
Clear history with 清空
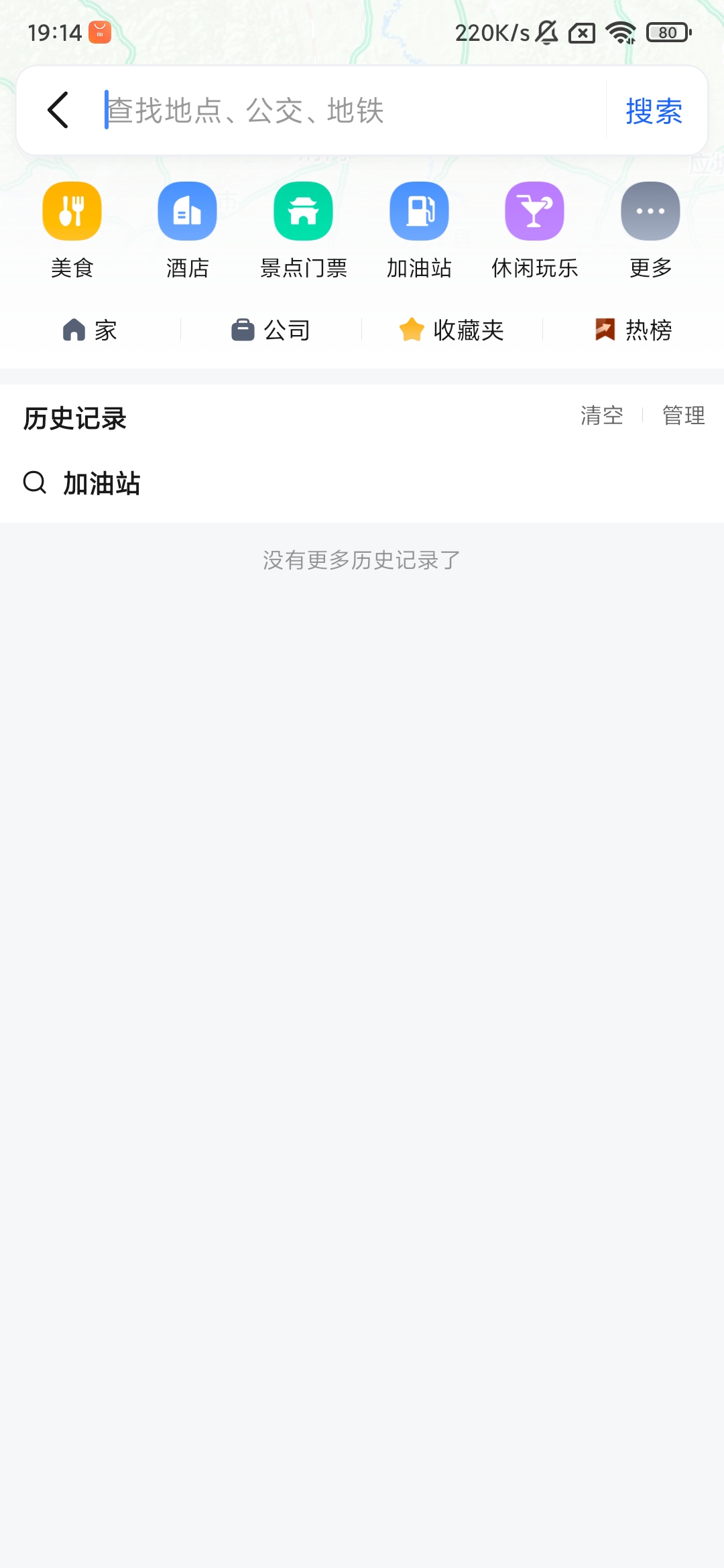(601, 415)
